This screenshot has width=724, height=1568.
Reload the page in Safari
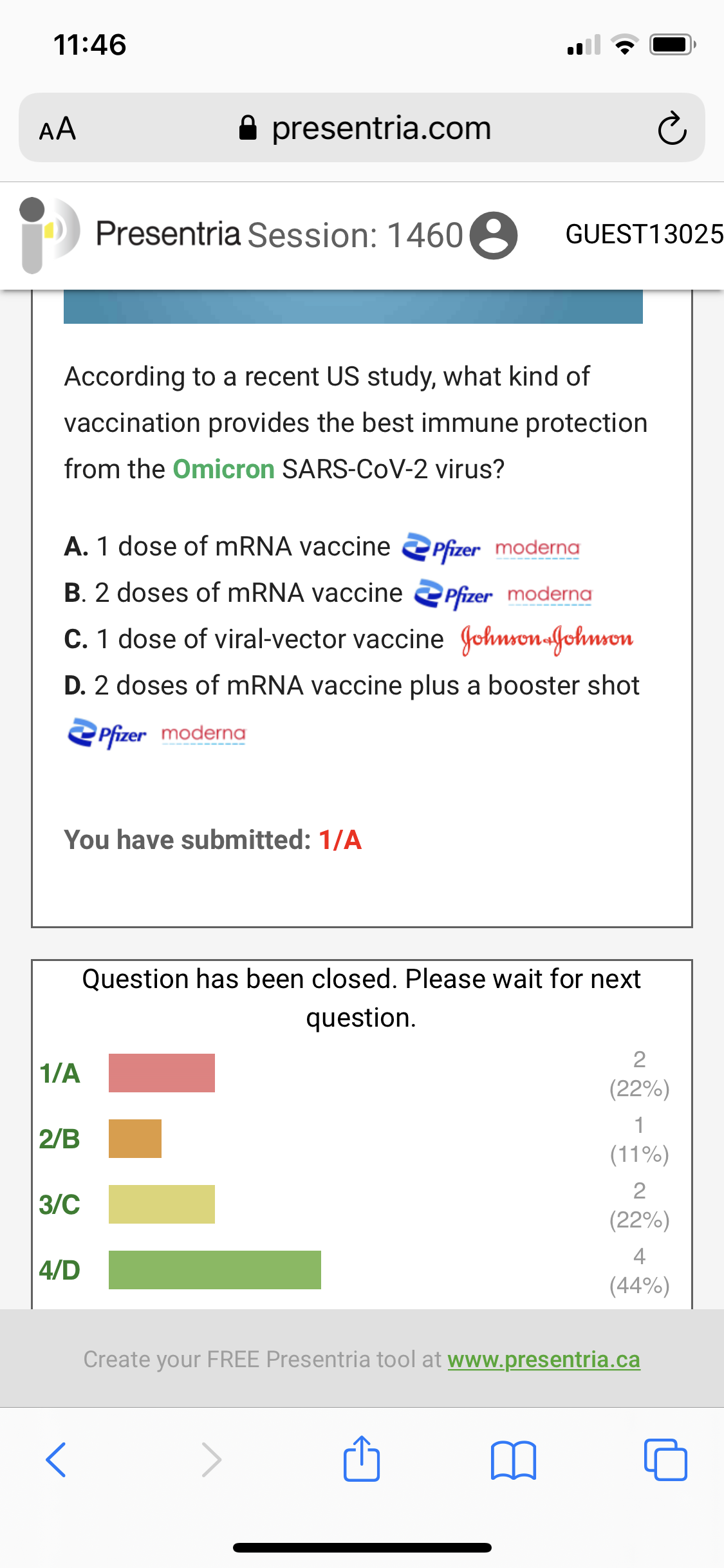tap(672, 128)
